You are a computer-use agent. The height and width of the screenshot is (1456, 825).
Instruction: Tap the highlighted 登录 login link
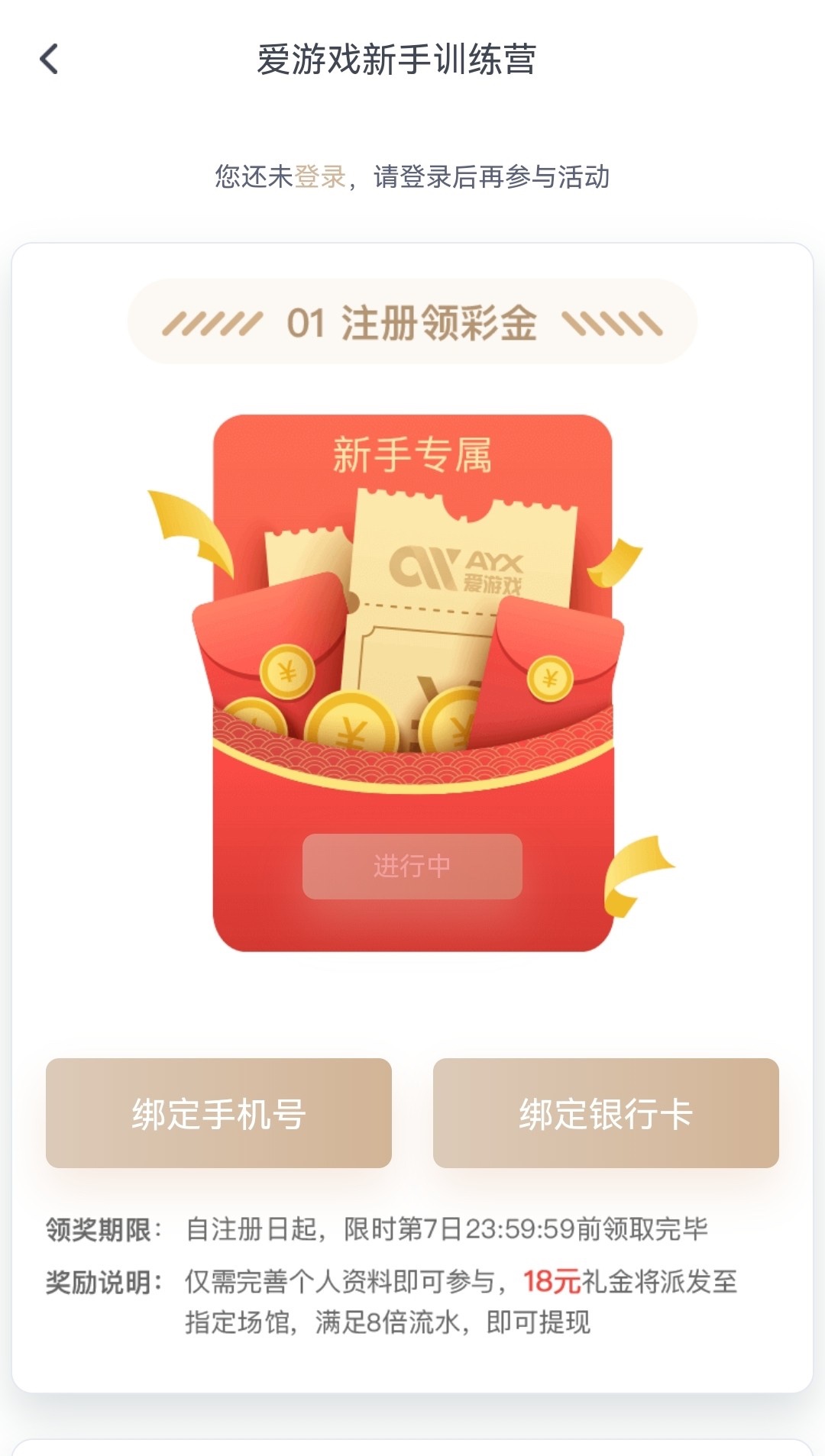[x=320, y=177]
